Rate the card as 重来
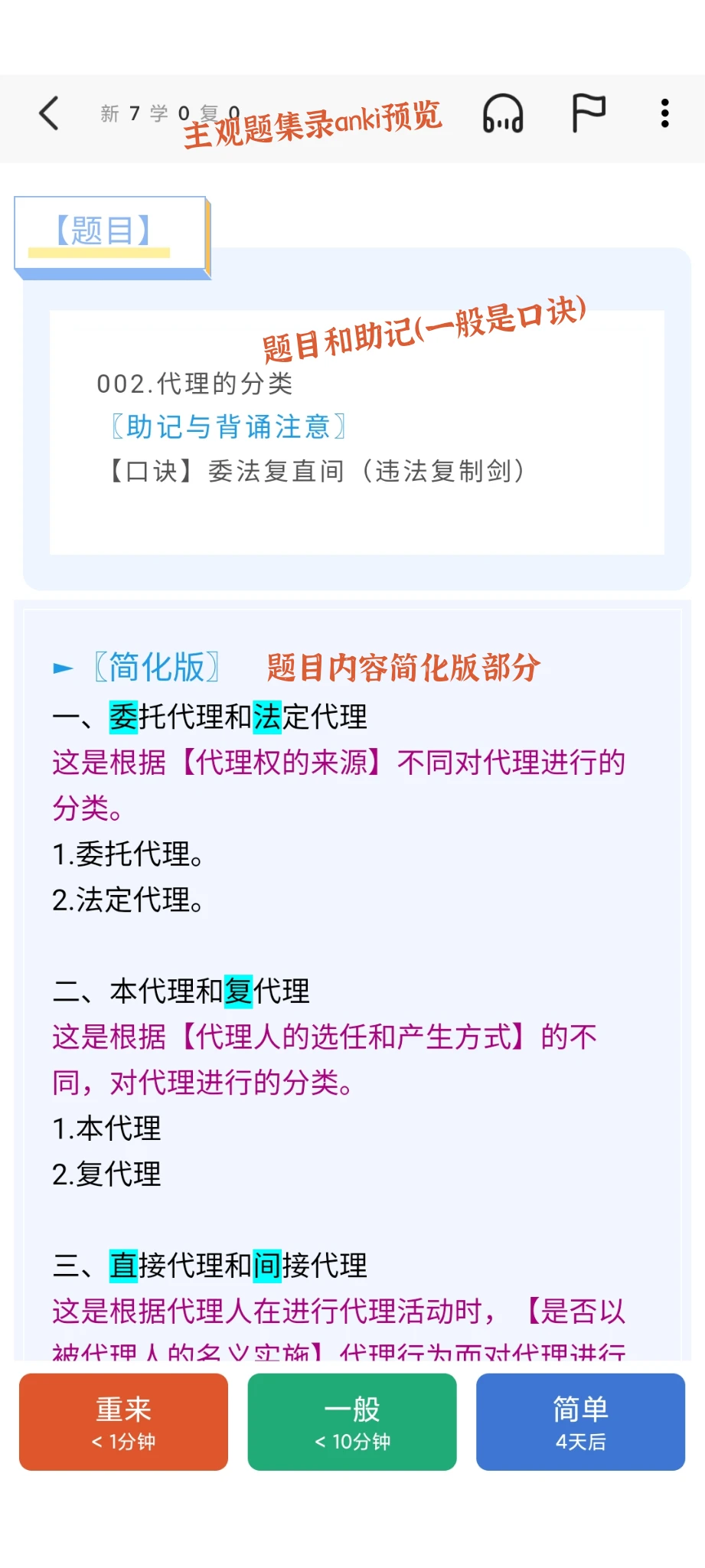The image size is (705, 1568). pyautogui.click(x=123, y=1421)
